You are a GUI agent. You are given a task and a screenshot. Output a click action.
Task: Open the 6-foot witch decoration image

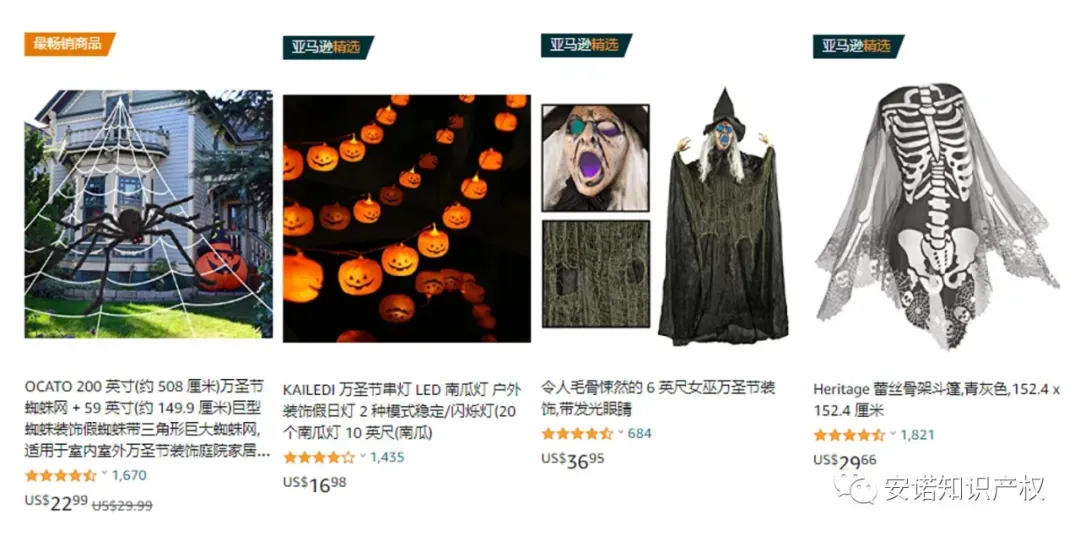(x=664, y=216)
